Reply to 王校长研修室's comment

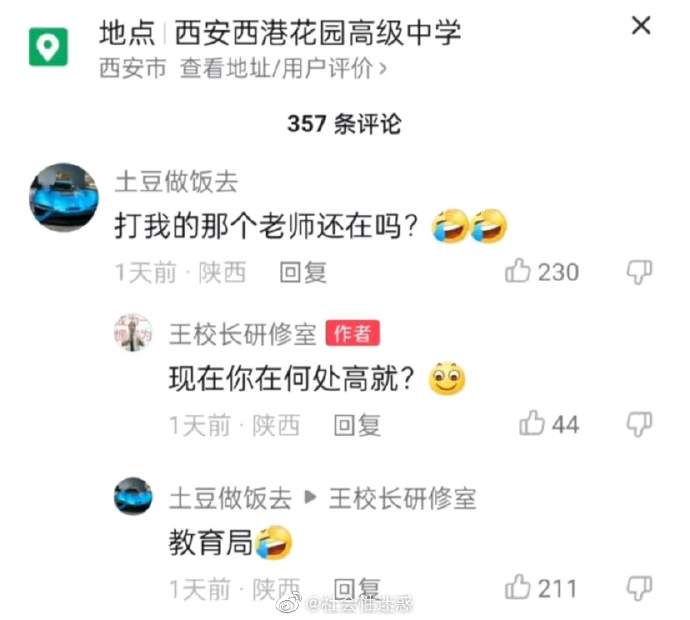click(x=357, y=425)
